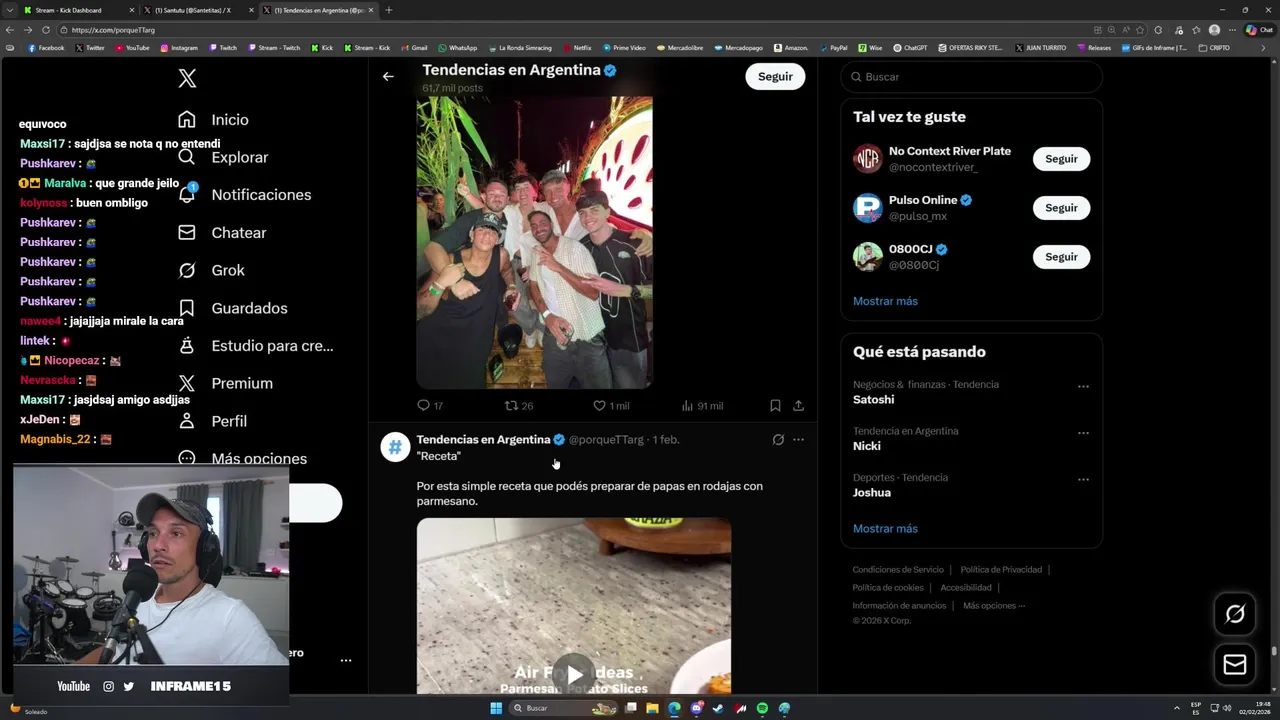Image resolution: width=1280 pixels, height=720 pixels.
Task: Open Grok from the sidebar
Action: tap(228, 270)
